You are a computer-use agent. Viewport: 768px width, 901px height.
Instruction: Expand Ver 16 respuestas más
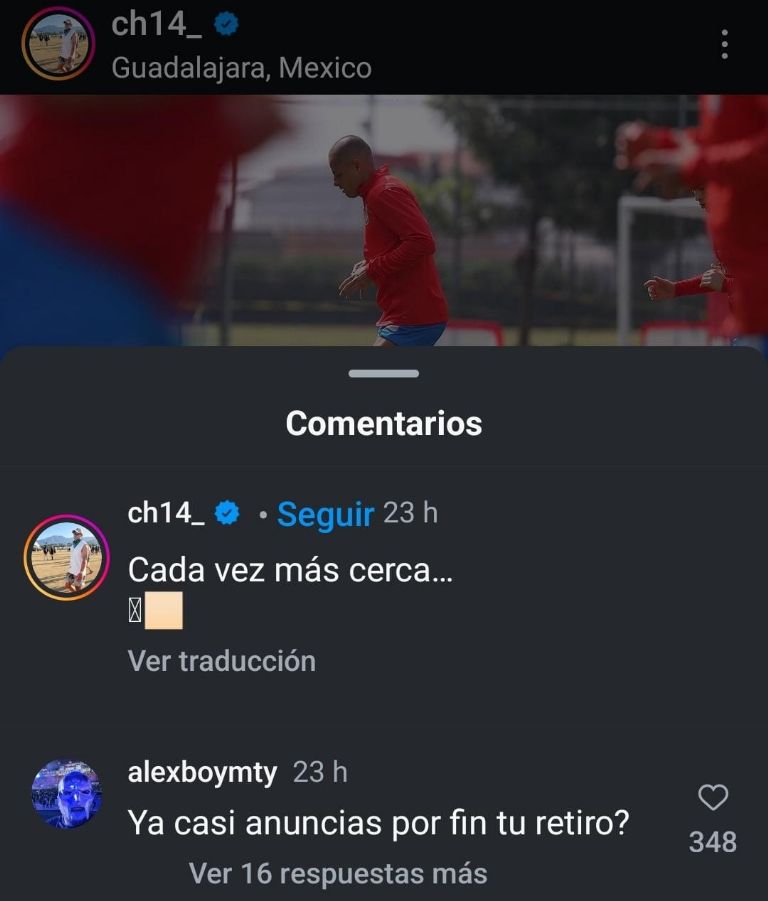pos(338,873)
